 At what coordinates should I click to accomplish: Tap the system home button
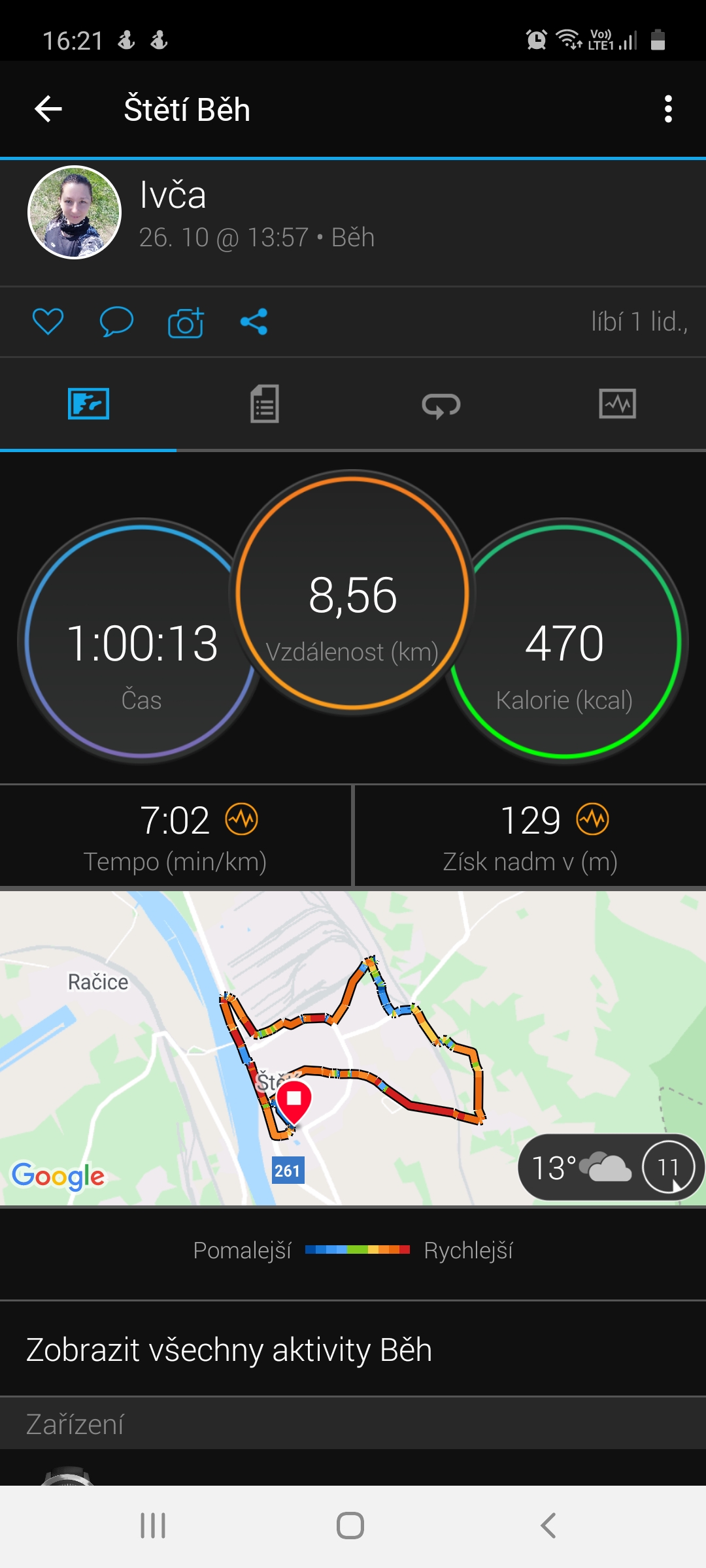tap(350, 1526)
